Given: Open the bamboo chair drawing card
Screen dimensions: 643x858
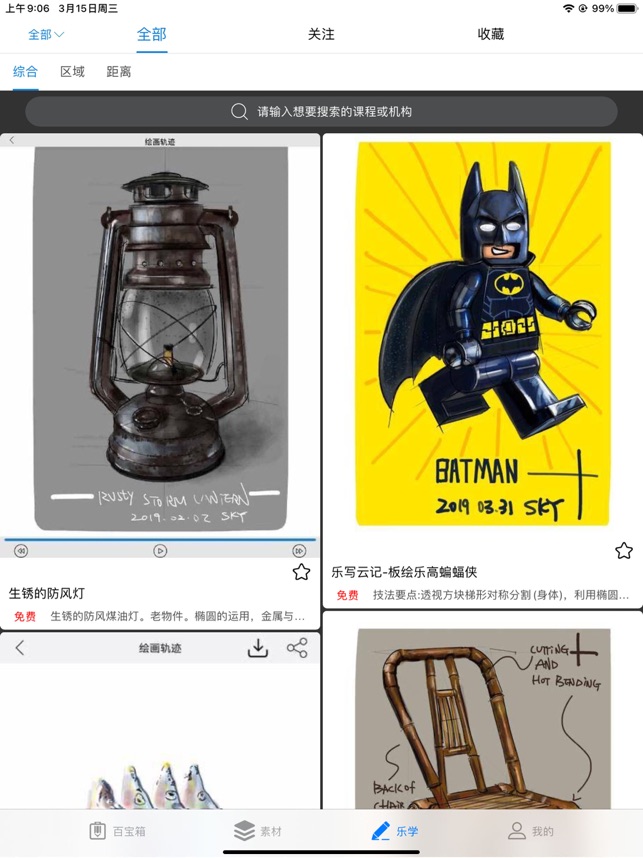Looking at the screenshot, I should coord(482,715).
